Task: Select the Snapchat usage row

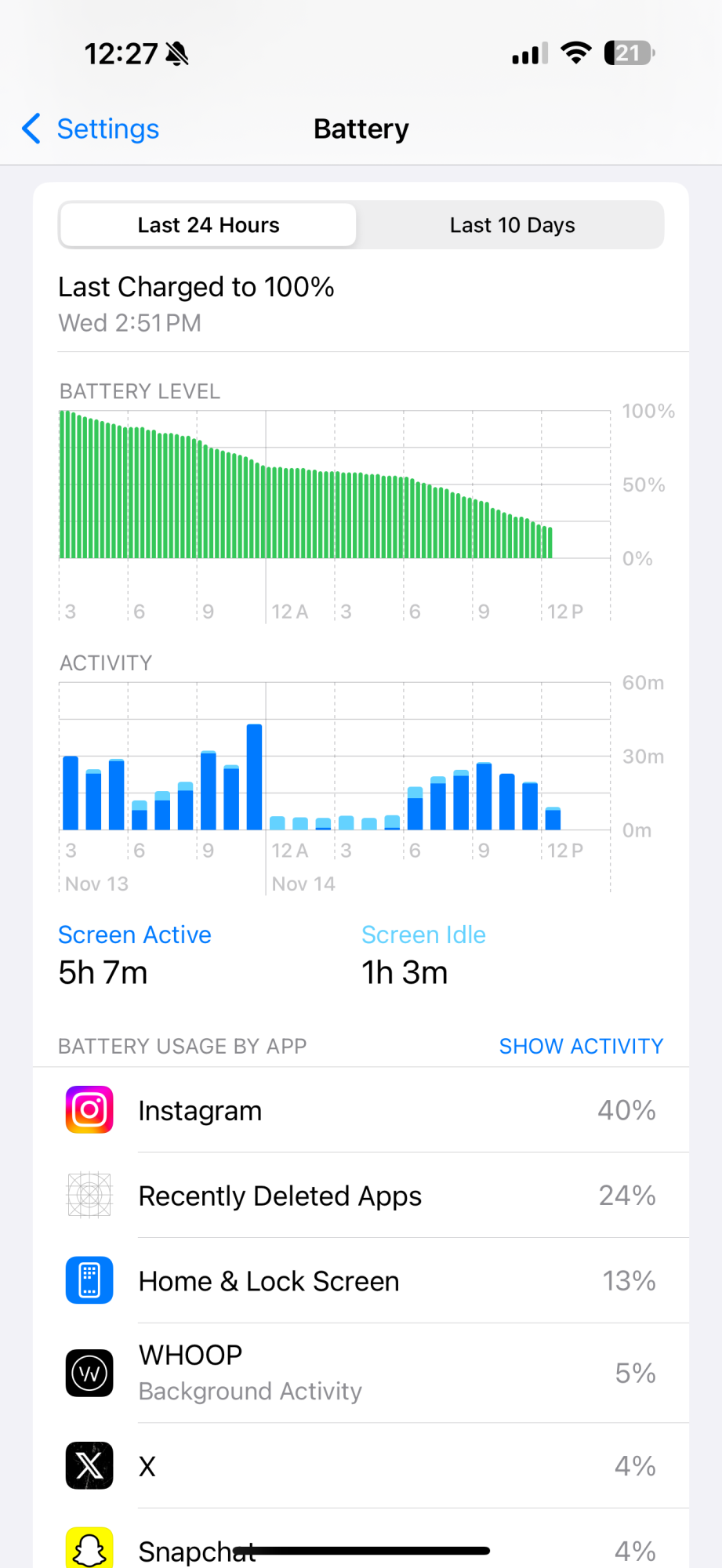Action: [361, 1541]
